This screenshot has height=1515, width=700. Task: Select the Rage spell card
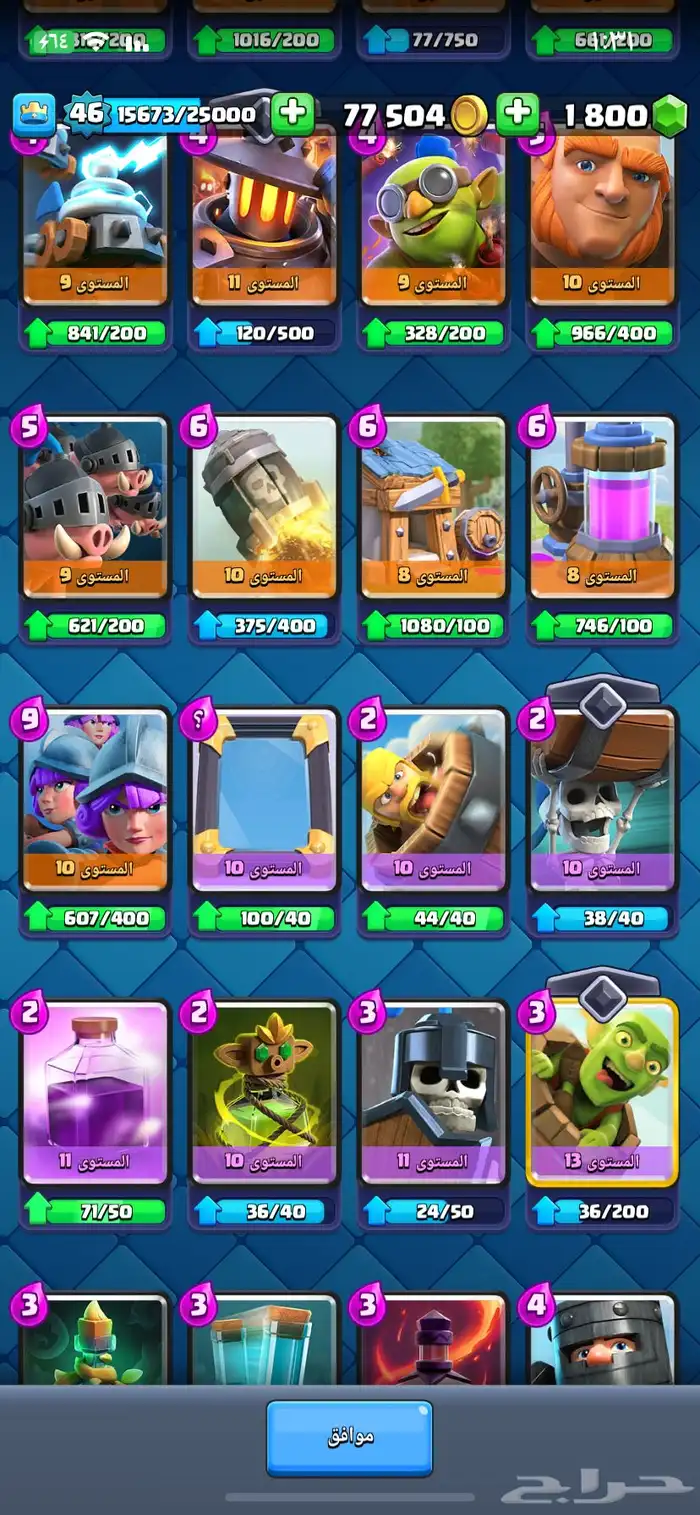96,1092
